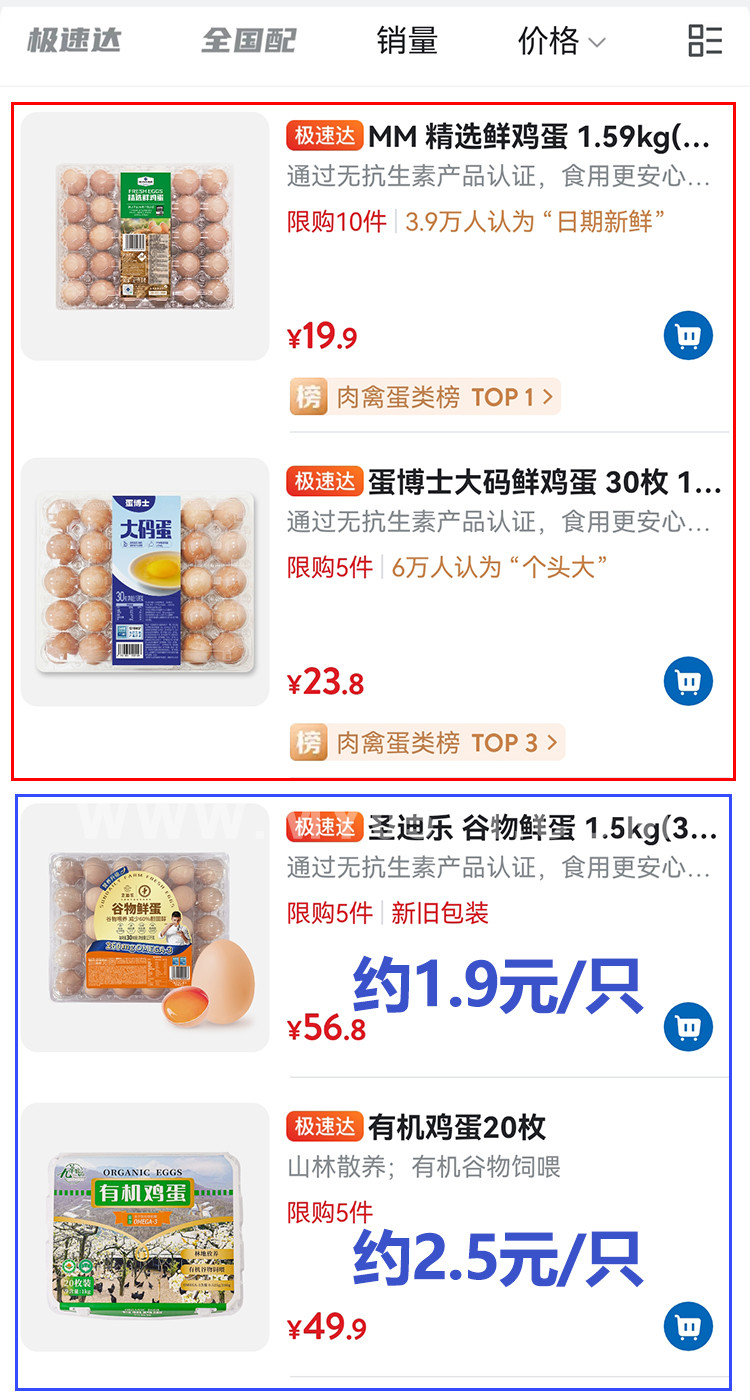Switch to the 全国配 filter
Screen dimensions: 750x1400
(249, 41)
